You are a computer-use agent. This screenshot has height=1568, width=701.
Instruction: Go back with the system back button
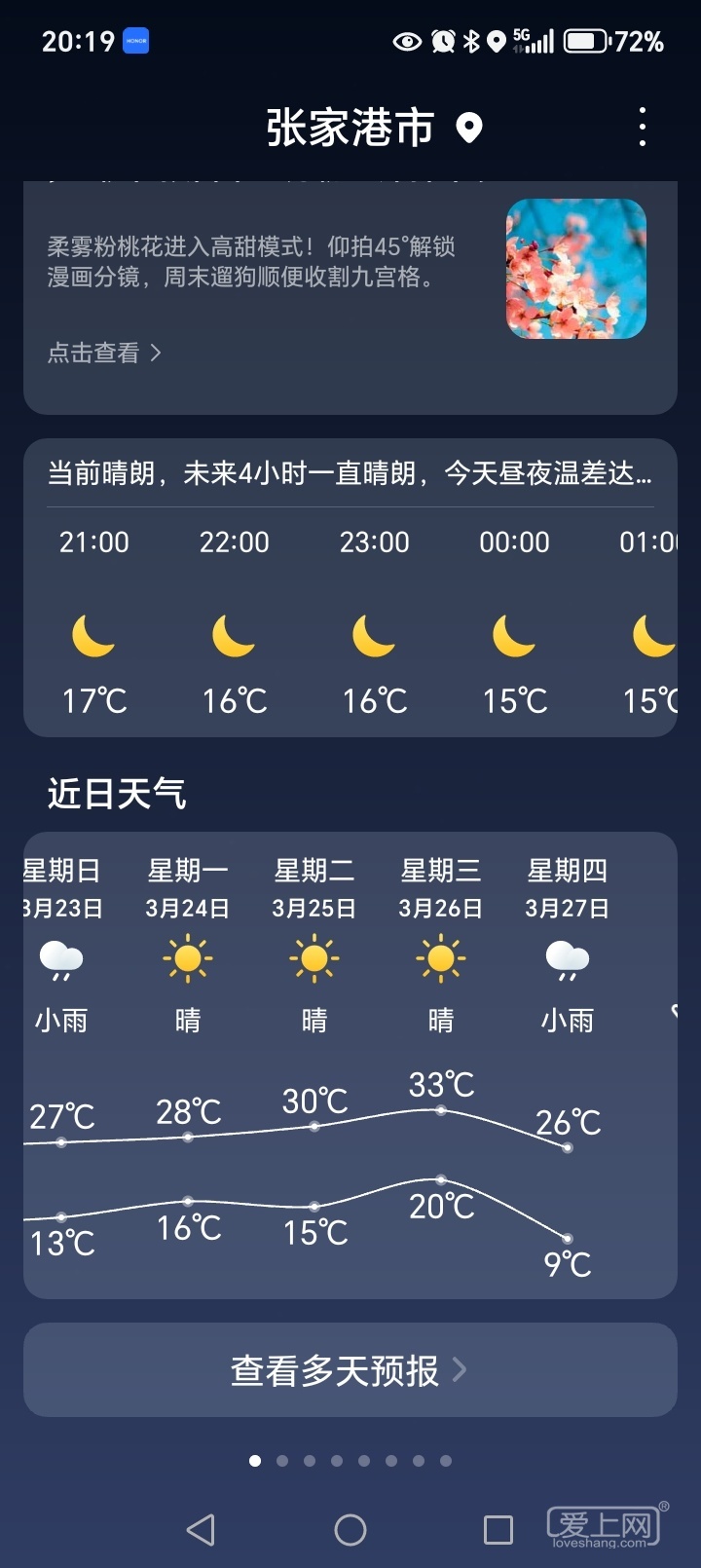[x=201, y=1530]
